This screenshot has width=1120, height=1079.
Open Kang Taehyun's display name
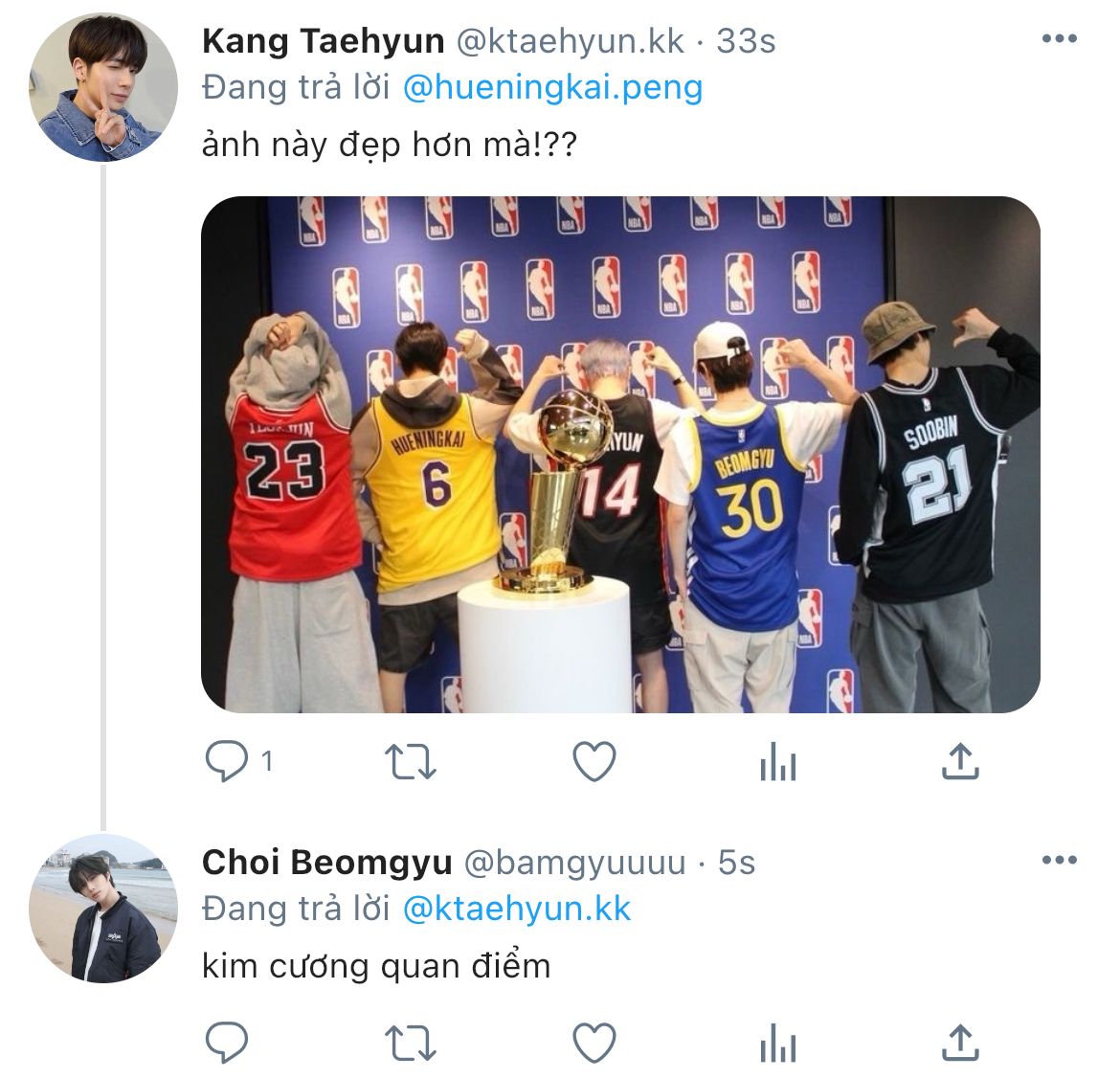point(324,41)
